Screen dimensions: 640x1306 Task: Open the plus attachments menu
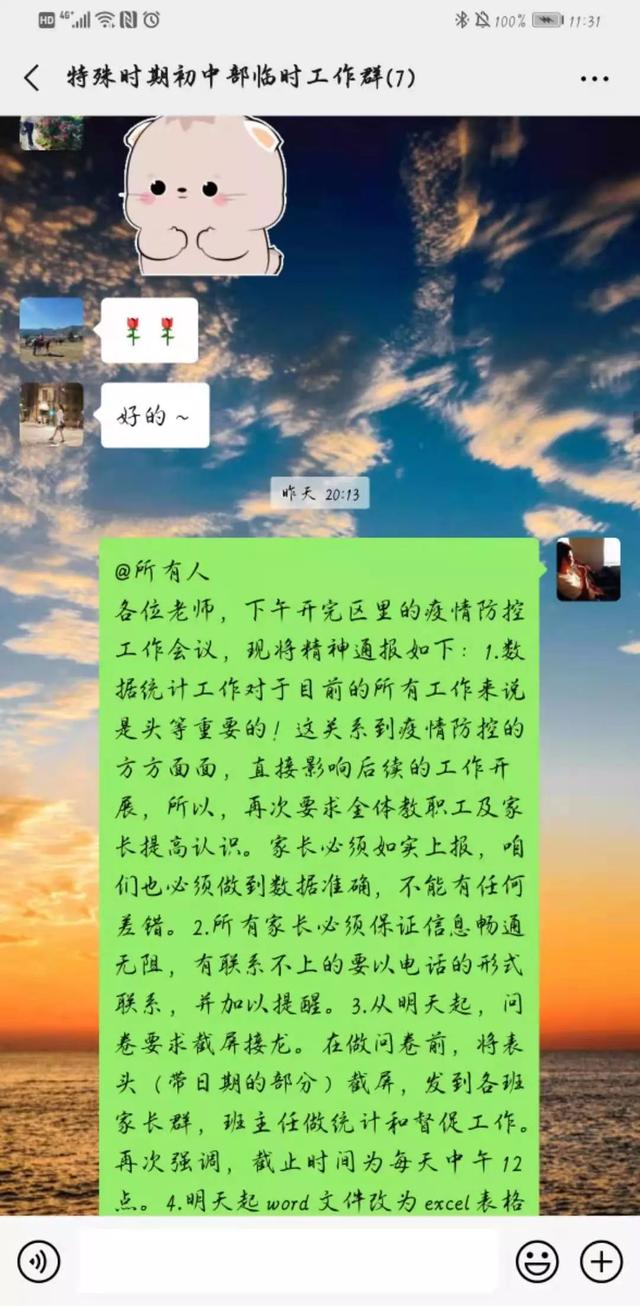pyautogui.click(x=601, y=1261)
